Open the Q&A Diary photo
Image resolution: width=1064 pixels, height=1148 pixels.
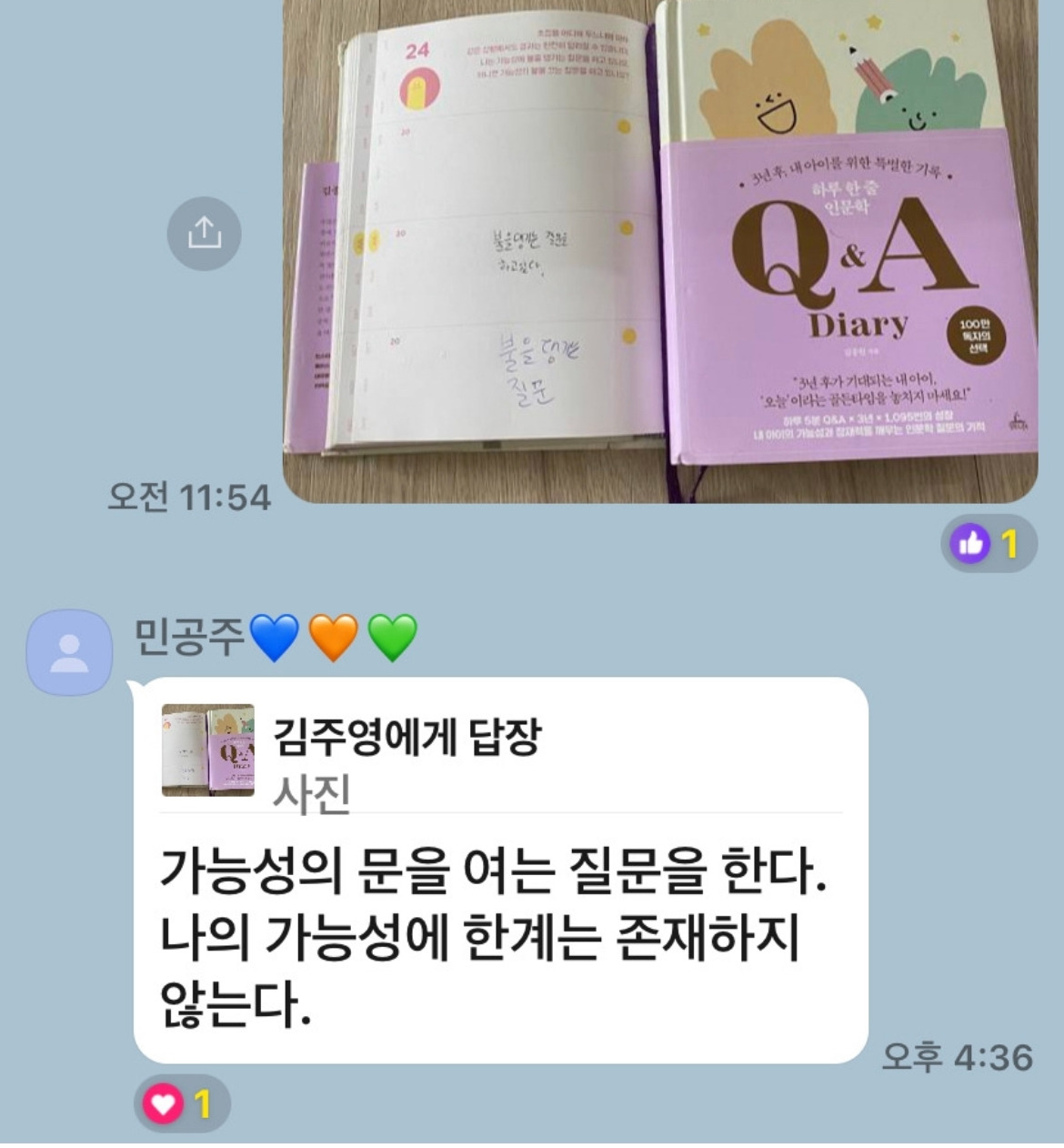point(660,251)
